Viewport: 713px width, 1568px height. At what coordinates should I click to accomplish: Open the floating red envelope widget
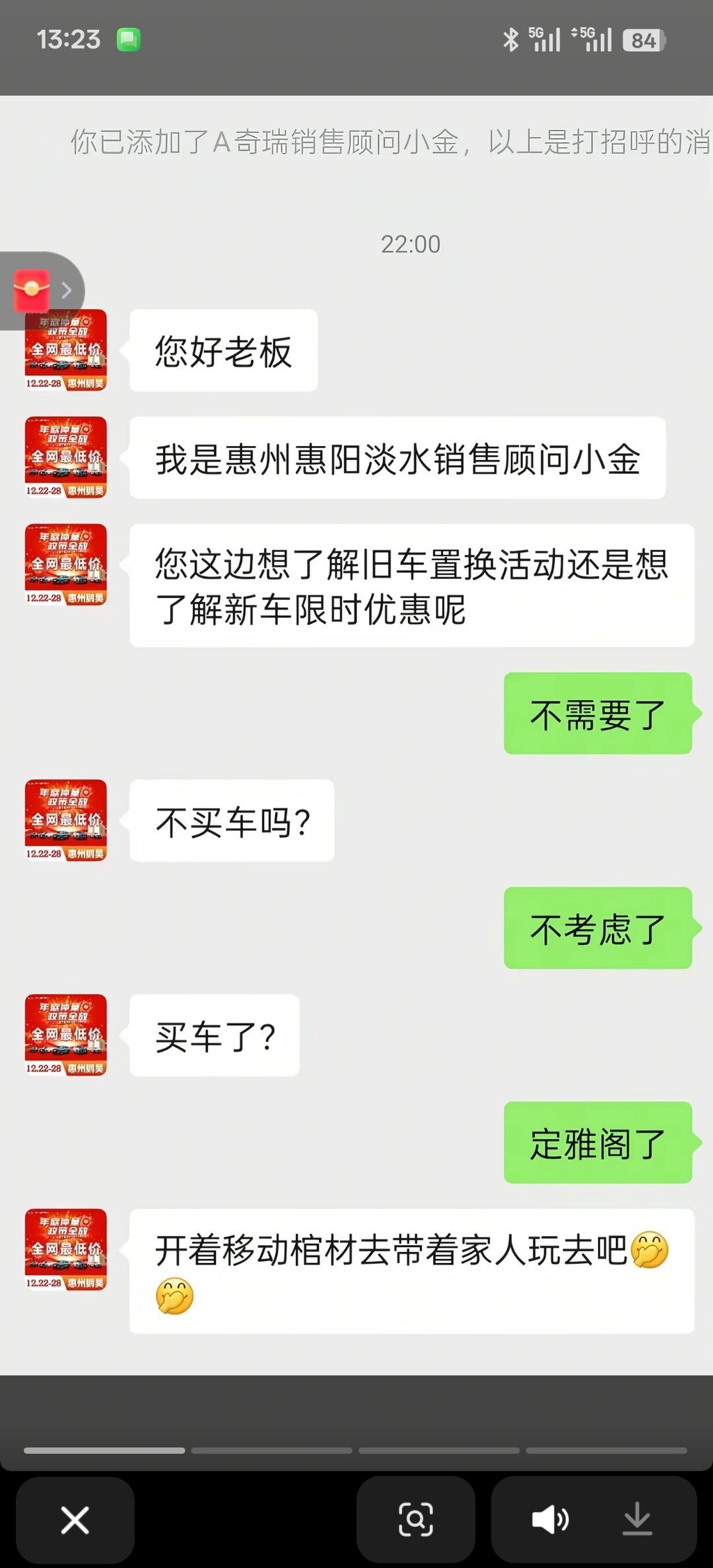tap(33, 290)
